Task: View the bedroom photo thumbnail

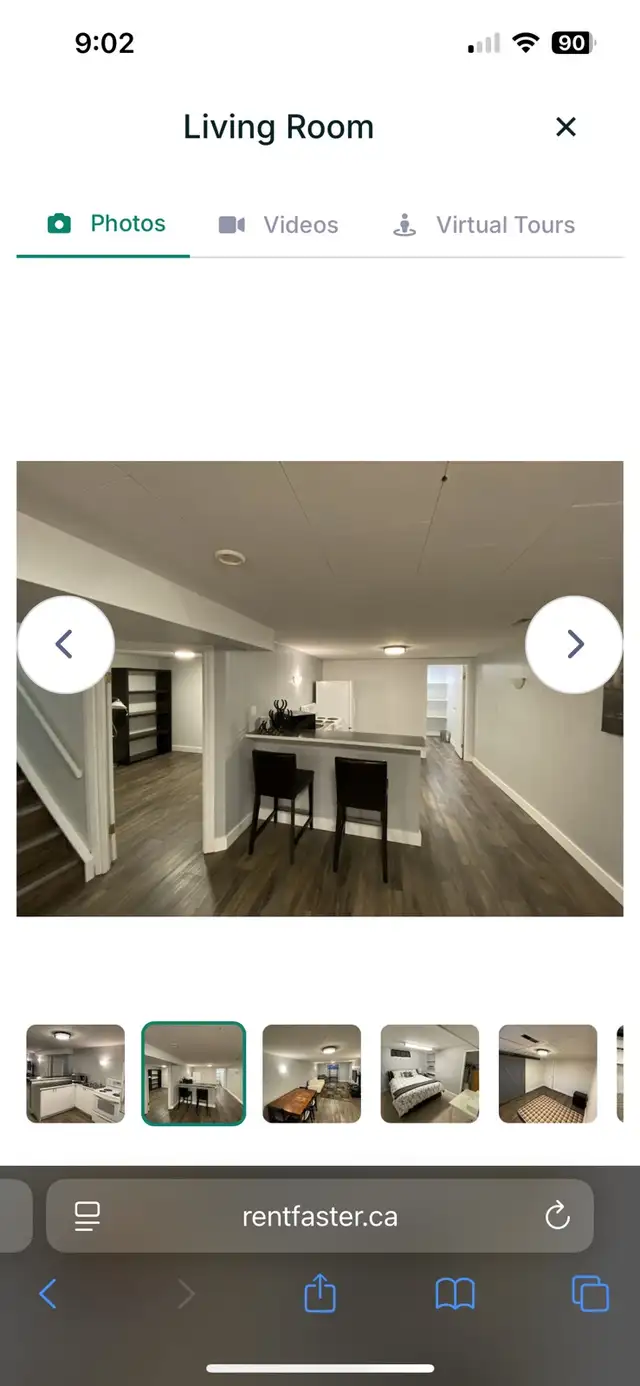Action: (x=429, y=1073)
